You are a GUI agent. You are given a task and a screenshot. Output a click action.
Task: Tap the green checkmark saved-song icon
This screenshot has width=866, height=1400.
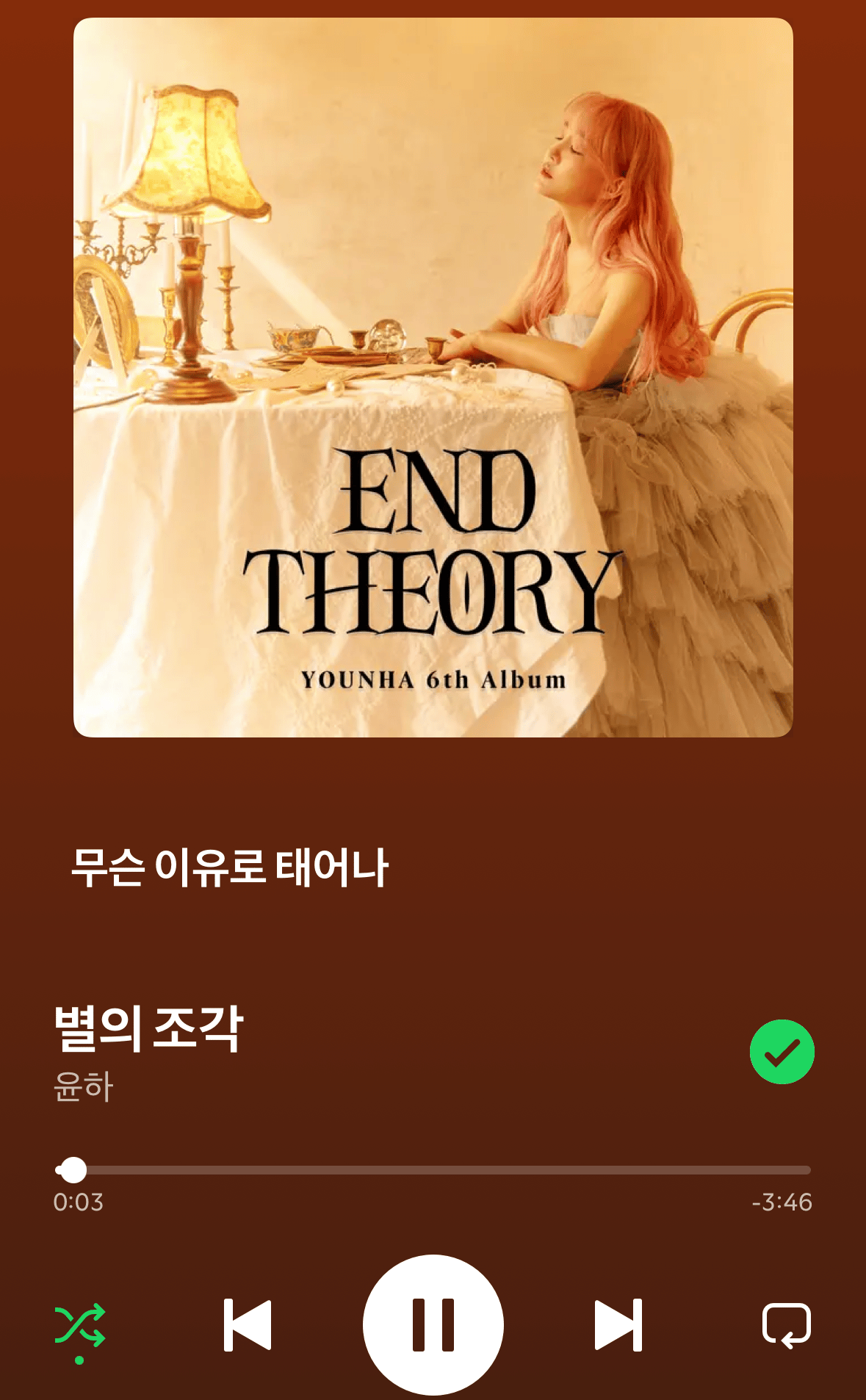point(782,1051)
